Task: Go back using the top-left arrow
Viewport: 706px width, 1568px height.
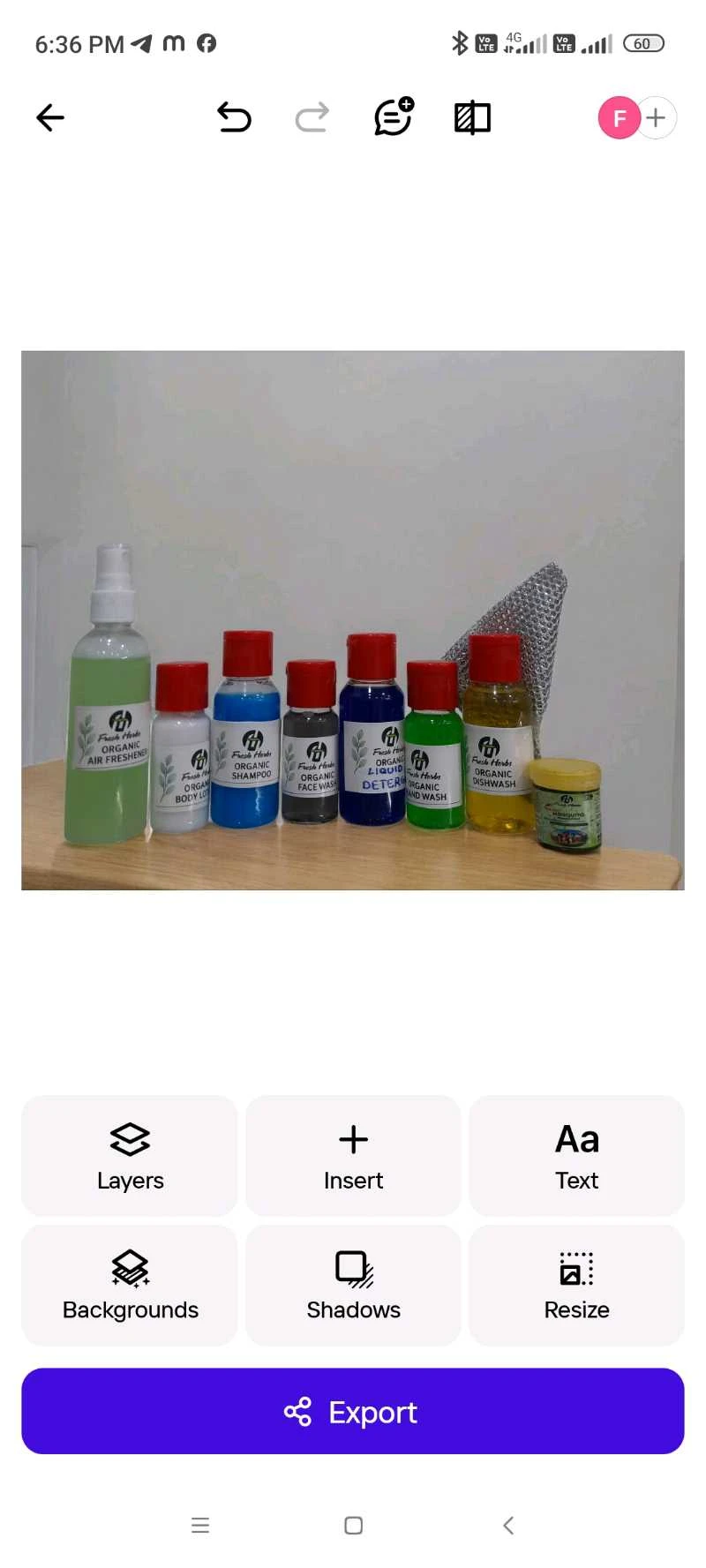Action: 50,117
